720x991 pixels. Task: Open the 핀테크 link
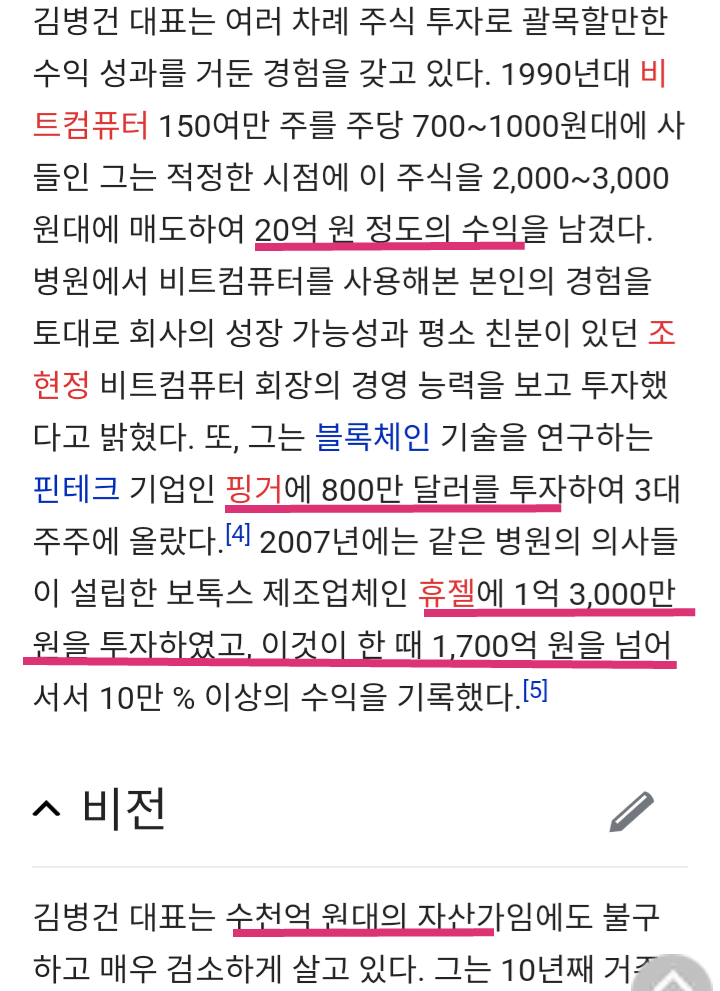click(76, 489)
